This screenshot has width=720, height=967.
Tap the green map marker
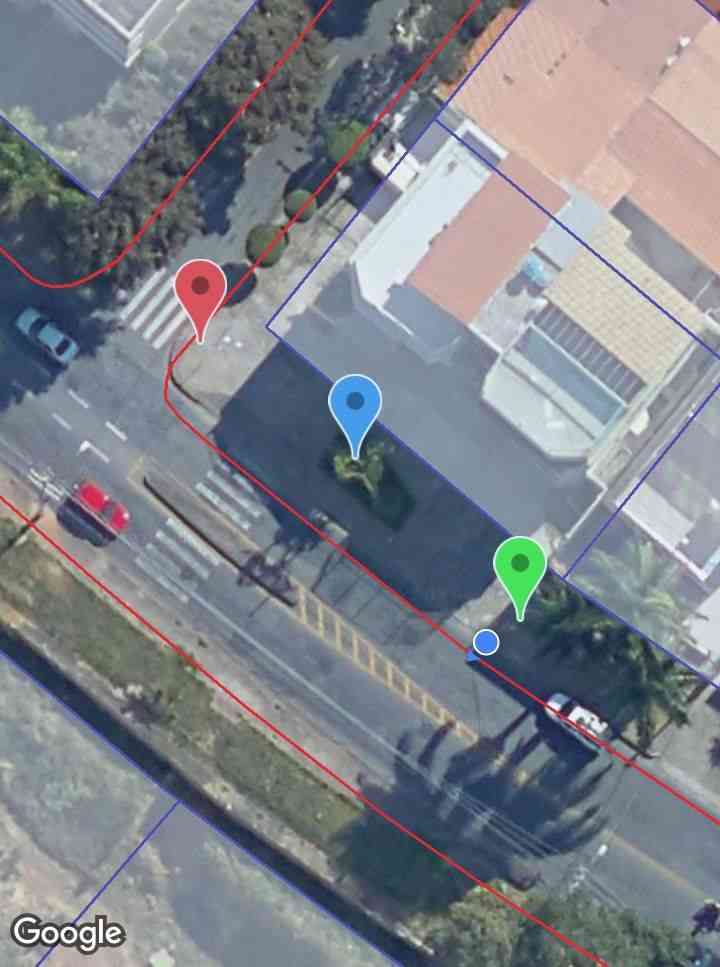pos(520,567)
